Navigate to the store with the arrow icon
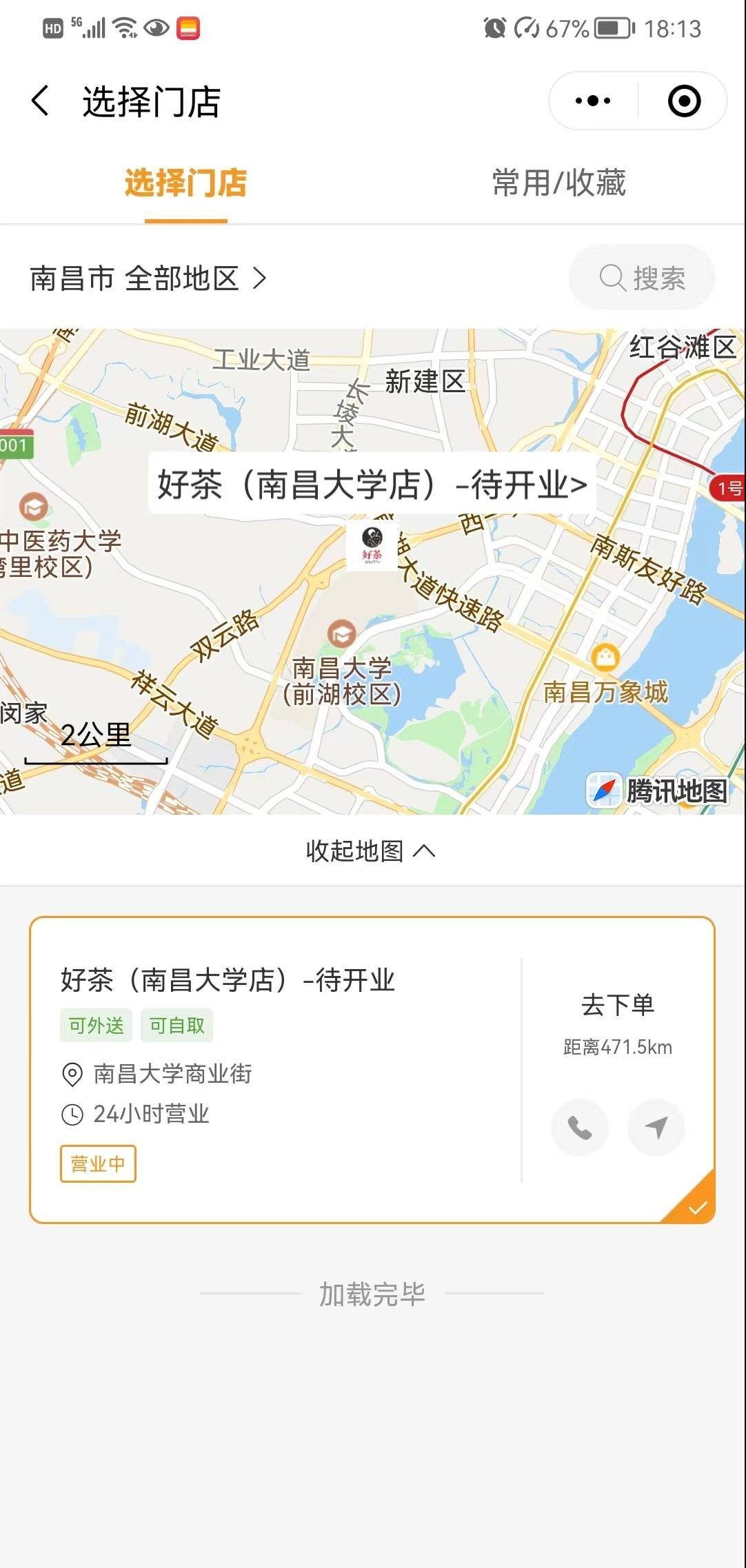The image size is (746, 1568). click(656, 1128)
